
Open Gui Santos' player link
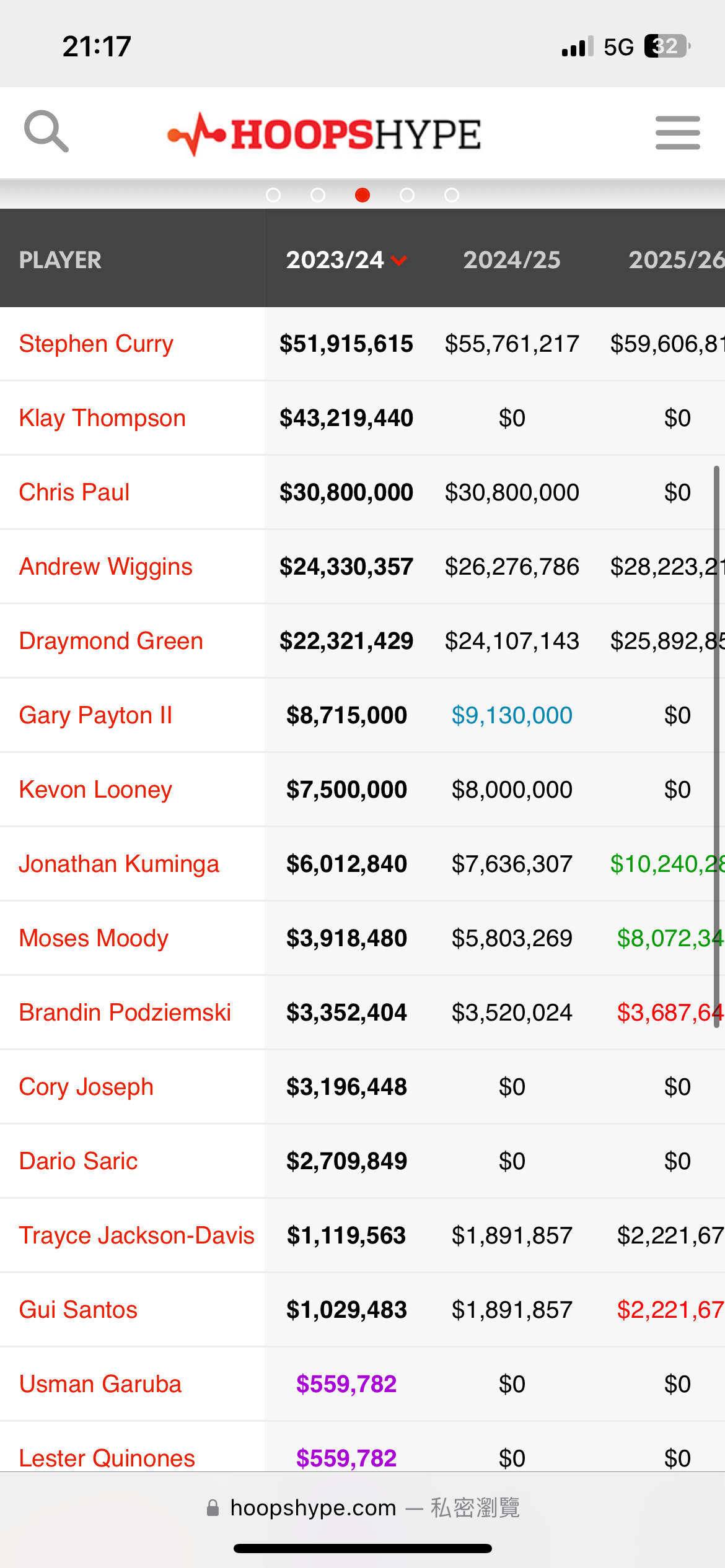point(78,1310)
